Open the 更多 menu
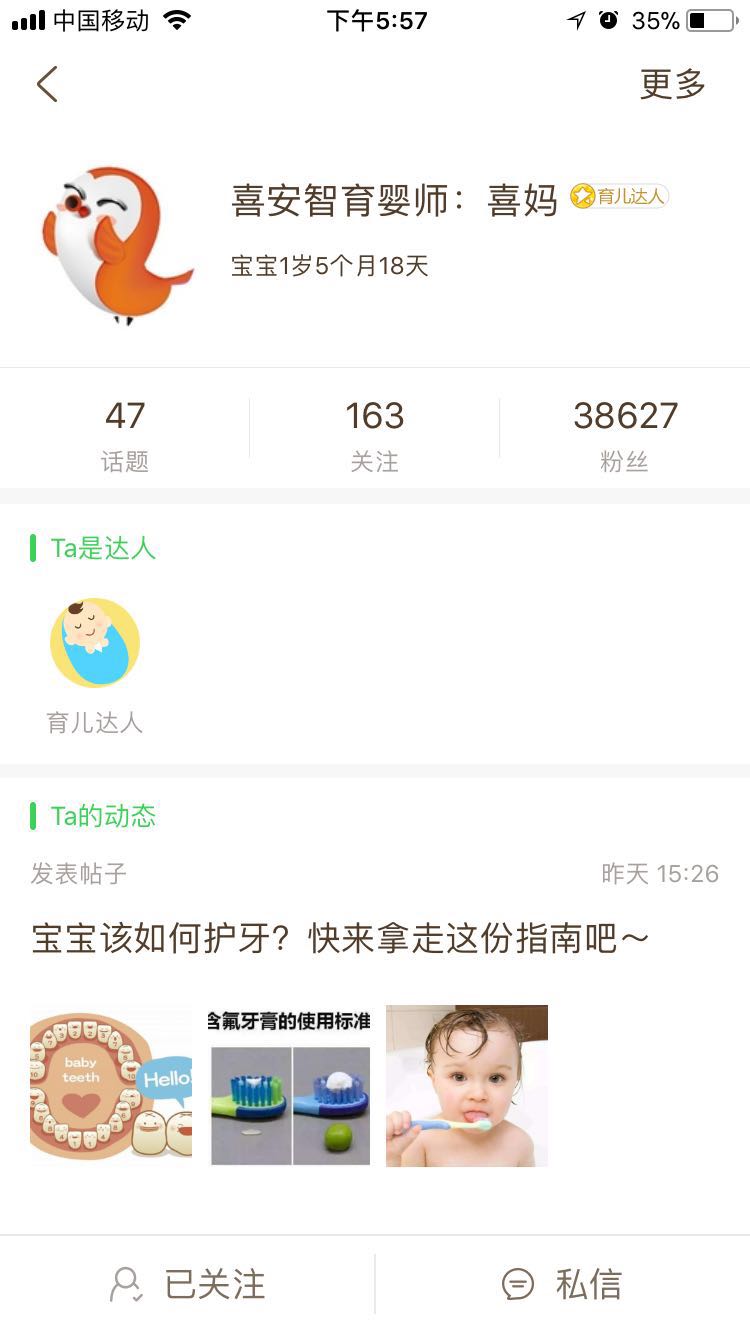Screen dimensions: 750x1334 [672, 85]
